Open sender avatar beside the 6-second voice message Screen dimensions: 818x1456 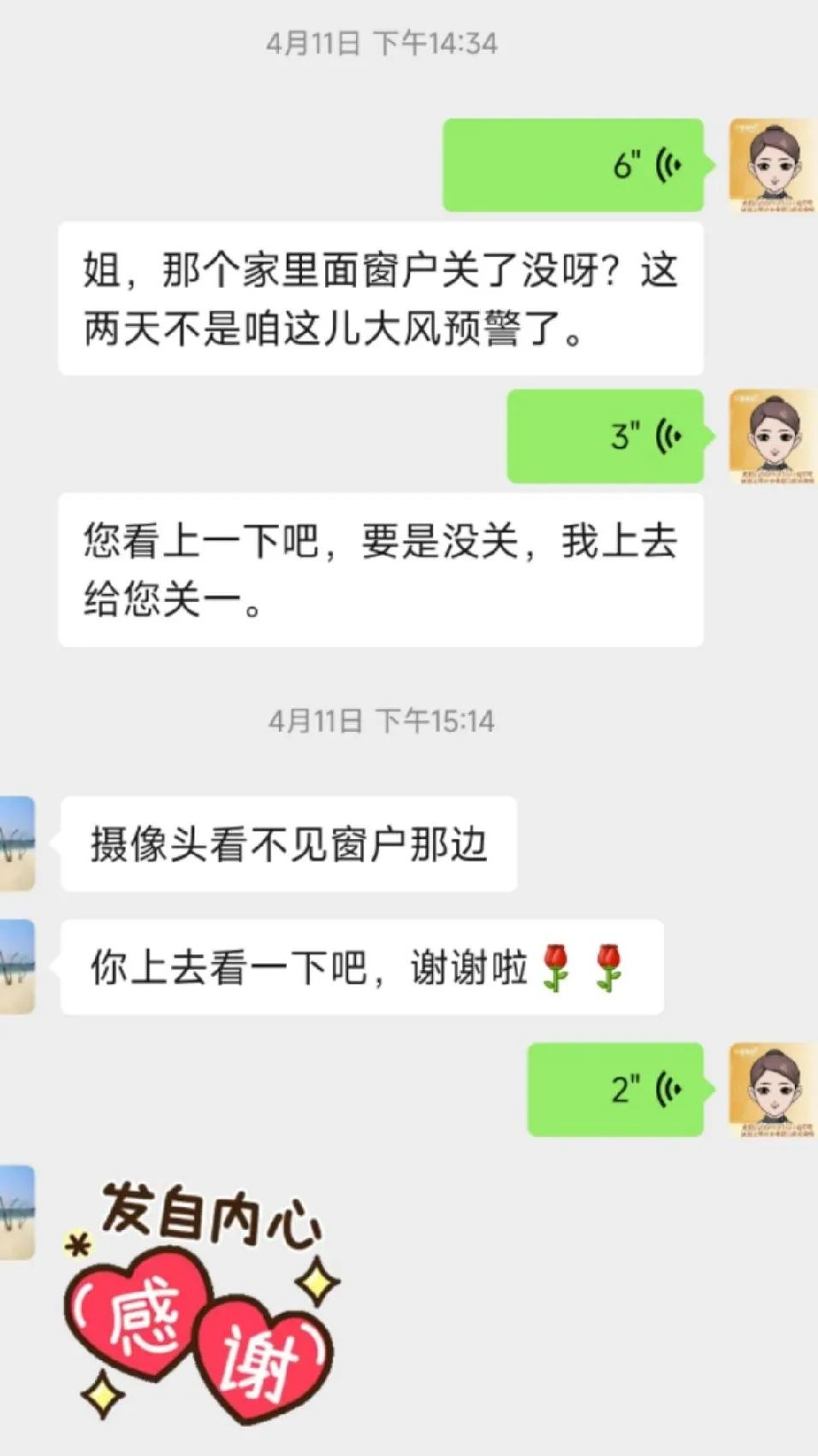coord(772,165)
